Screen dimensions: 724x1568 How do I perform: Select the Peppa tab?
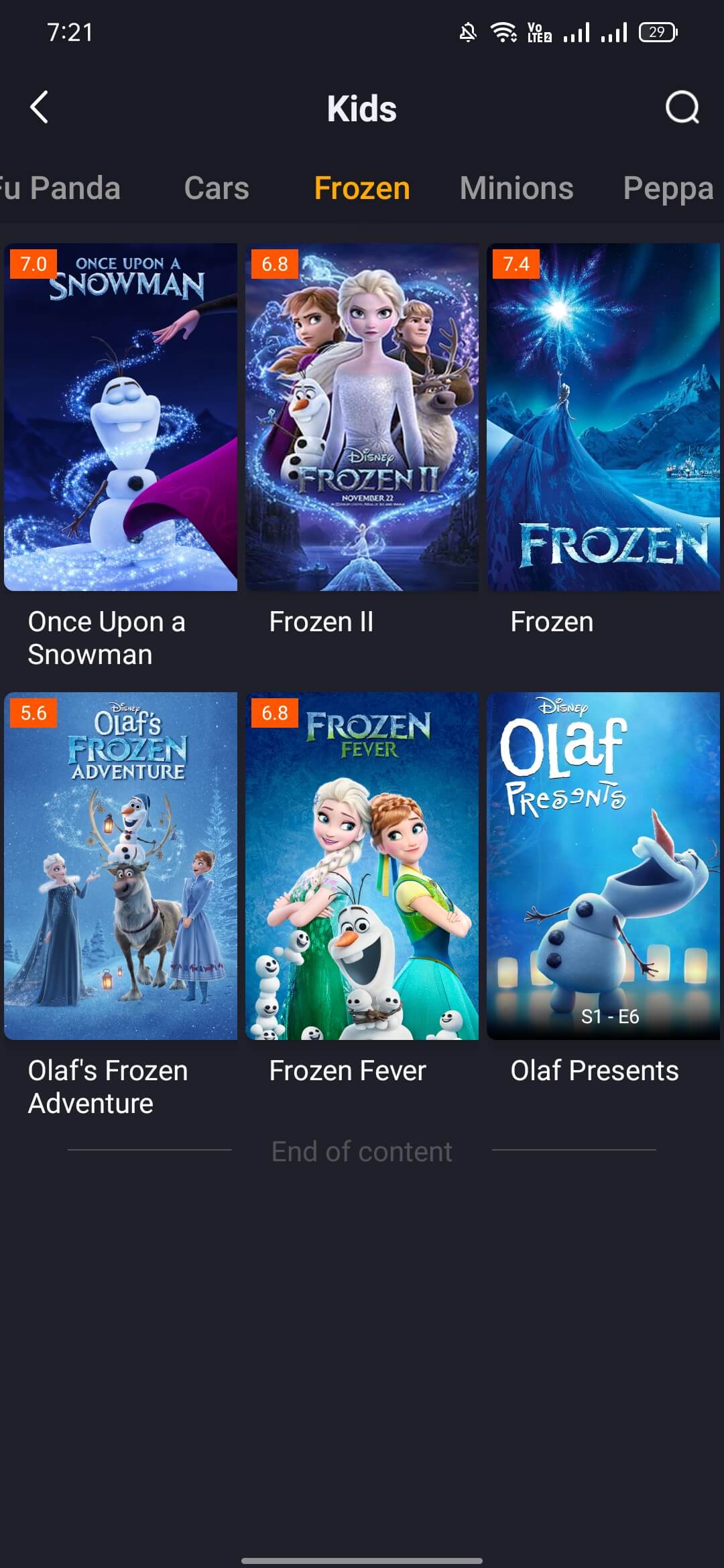668,188
